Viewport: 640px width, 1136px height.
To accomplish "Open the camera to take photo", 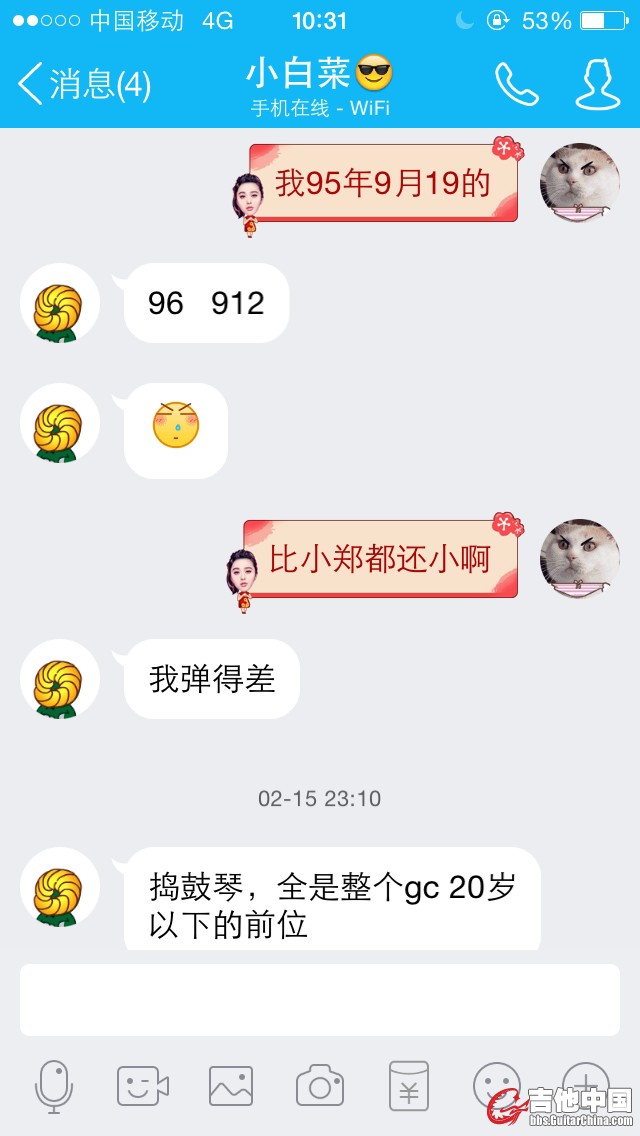I will pos(320,1086).
